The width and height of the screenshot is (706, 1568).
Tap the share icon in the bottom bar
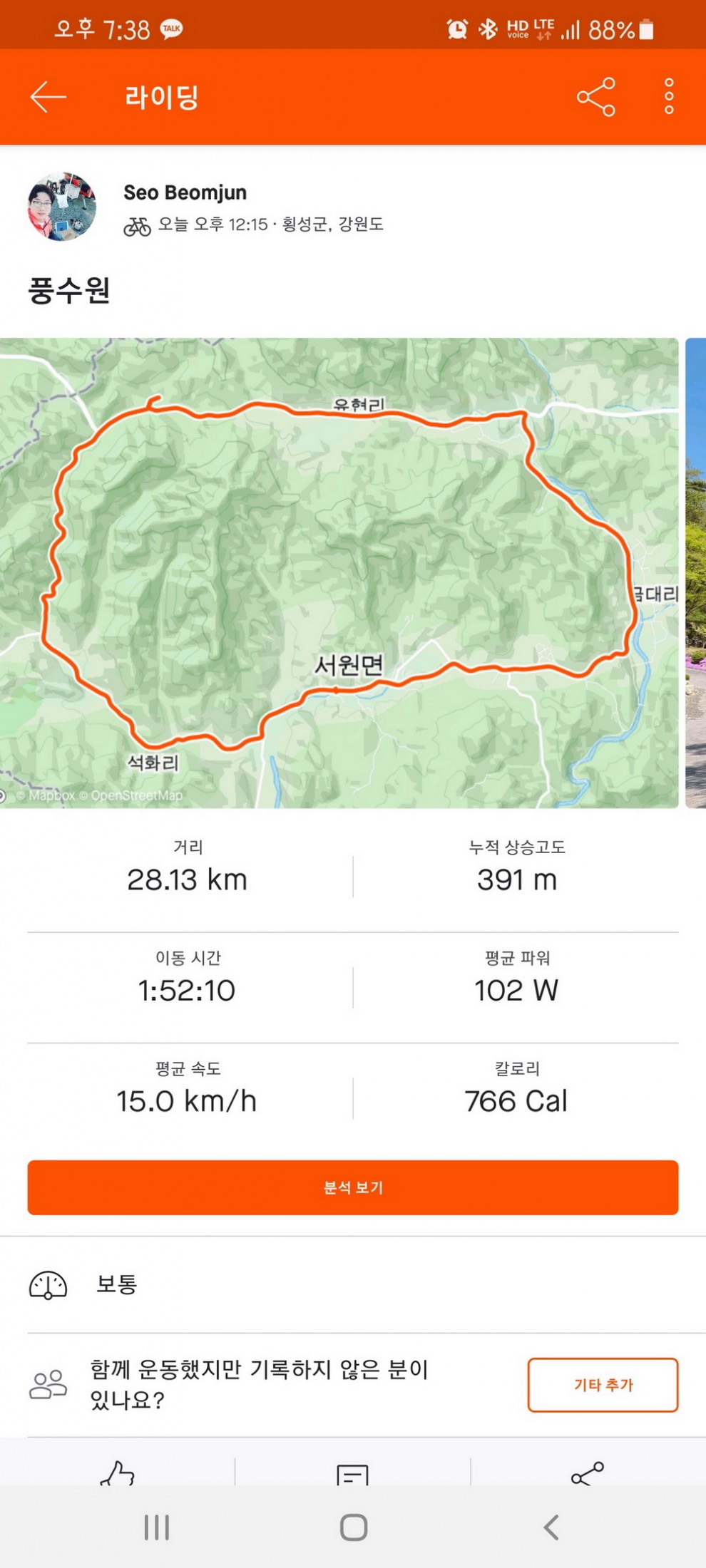tap(587, 1473)
